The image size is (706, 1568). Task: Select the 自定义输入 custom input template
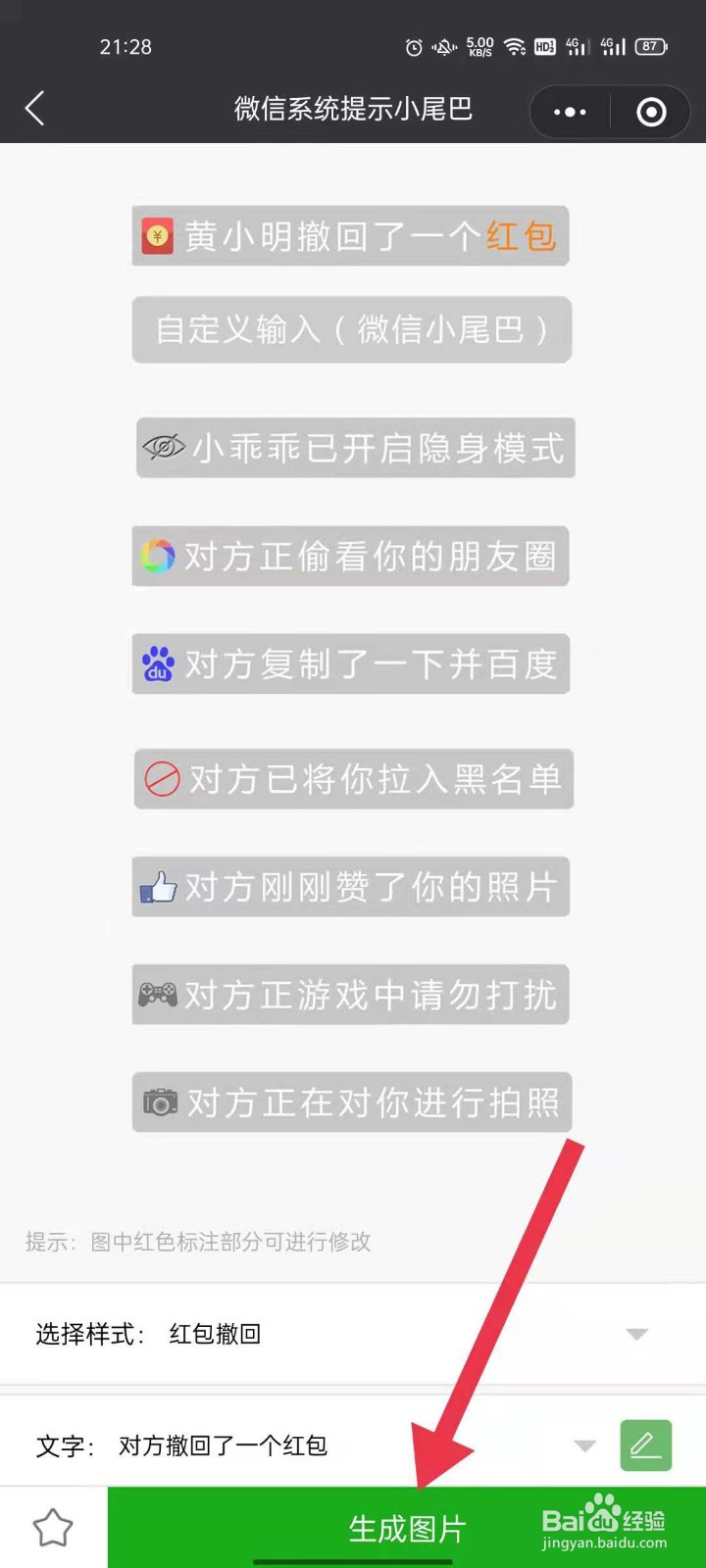tap(351, 330)
